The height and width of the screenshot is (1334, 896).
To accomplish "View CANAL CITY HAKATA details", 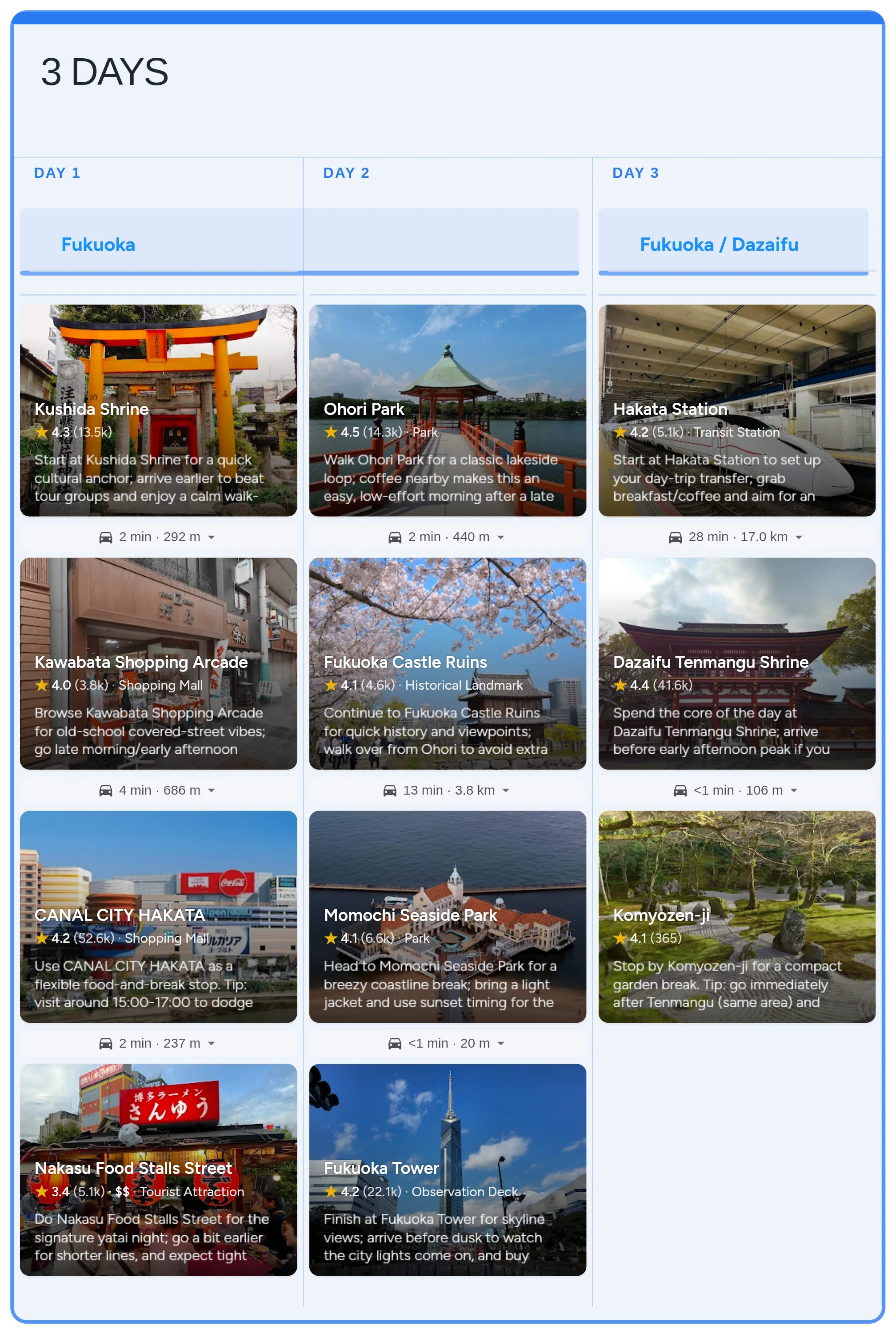I will click(158, 916).
